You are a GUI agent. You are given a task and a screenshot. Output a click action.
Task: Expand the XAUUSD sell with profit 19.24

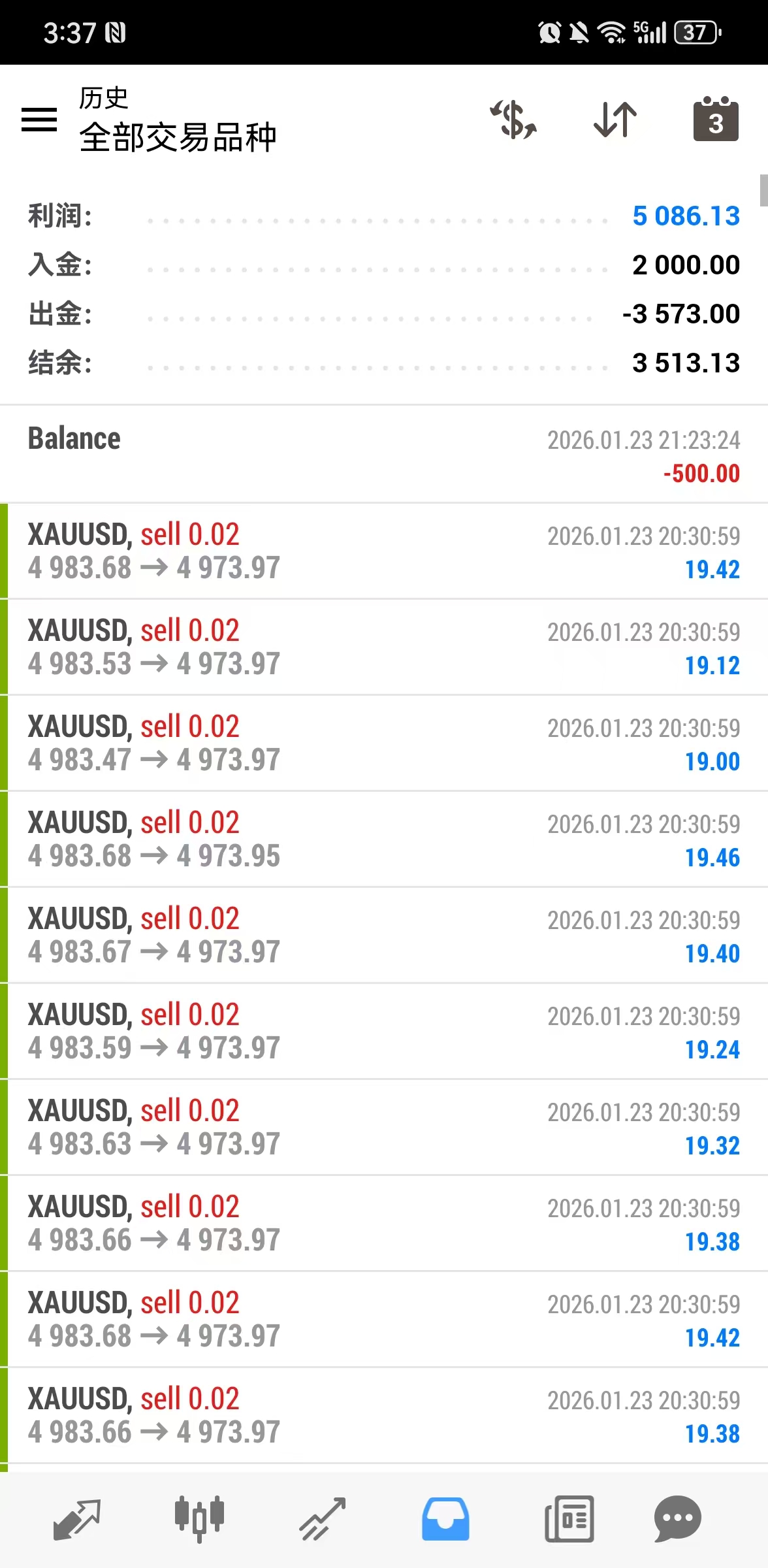tap(384, 1031)
